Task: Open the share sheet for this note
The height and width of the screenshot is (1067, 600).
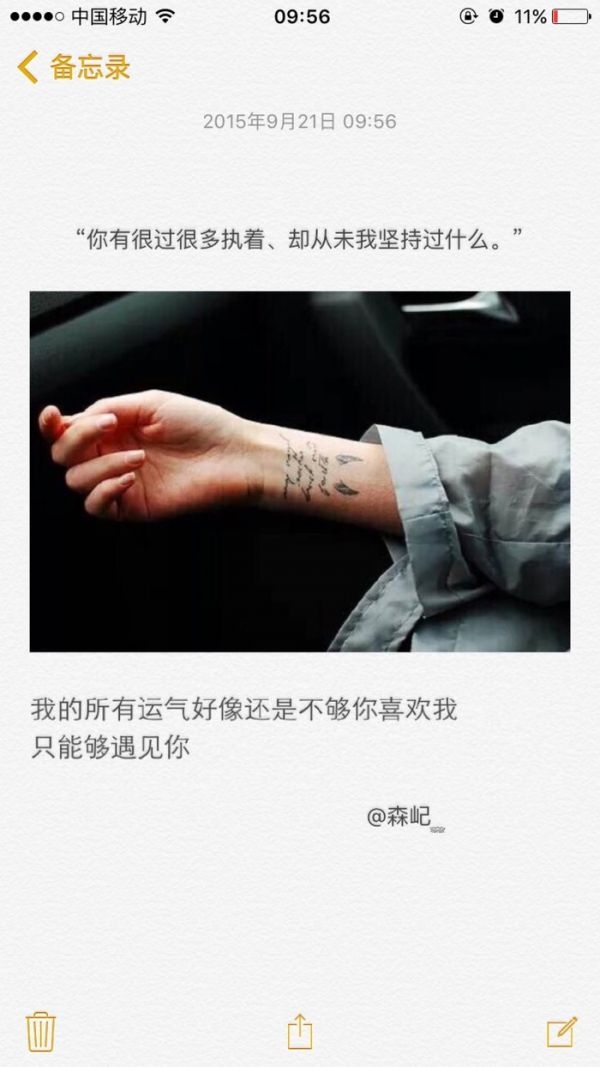Action: (x=299, y=1031)
